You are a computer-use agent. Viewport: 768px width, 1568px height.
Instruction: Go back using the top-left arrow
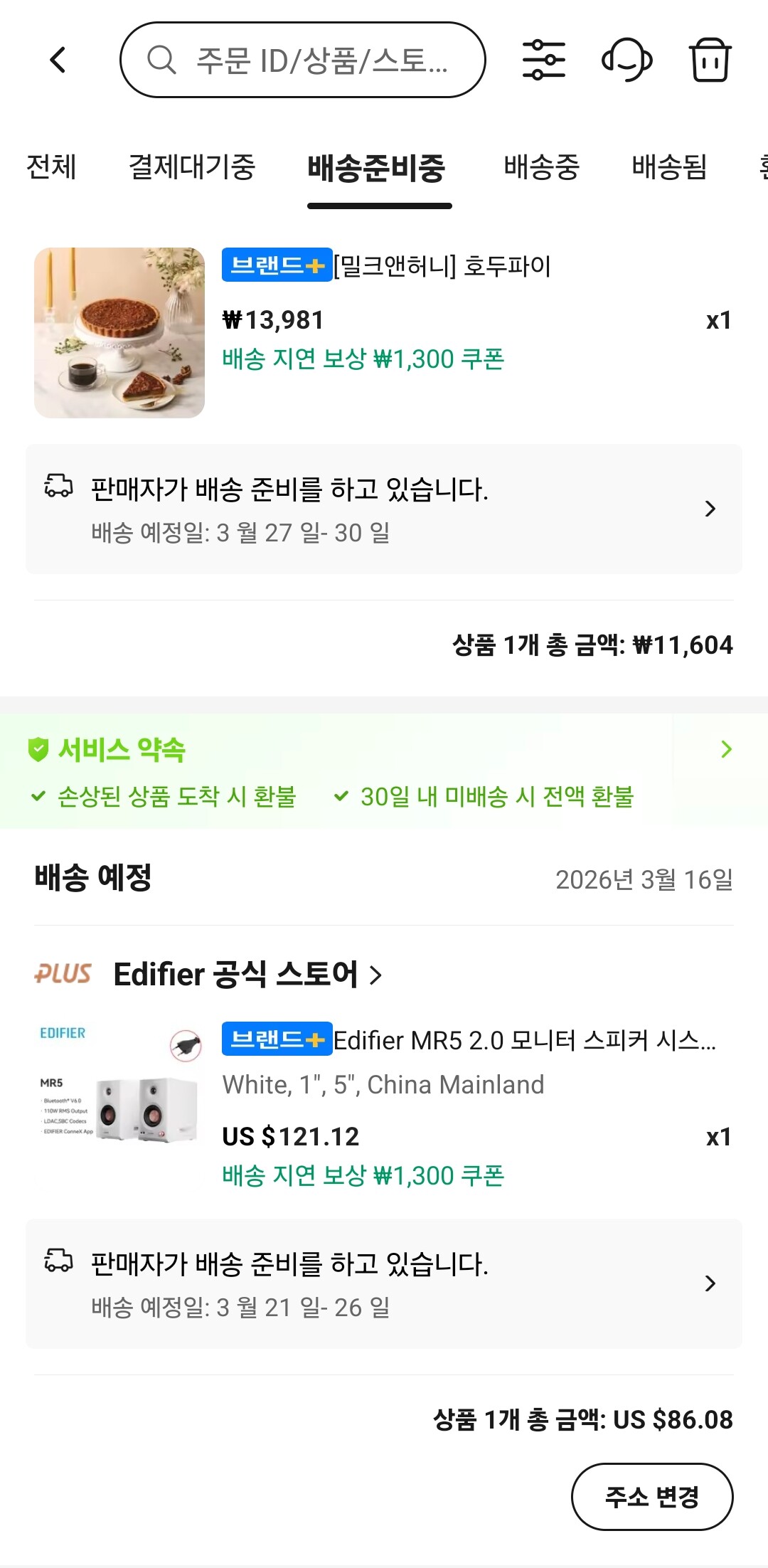pos(58,60)
